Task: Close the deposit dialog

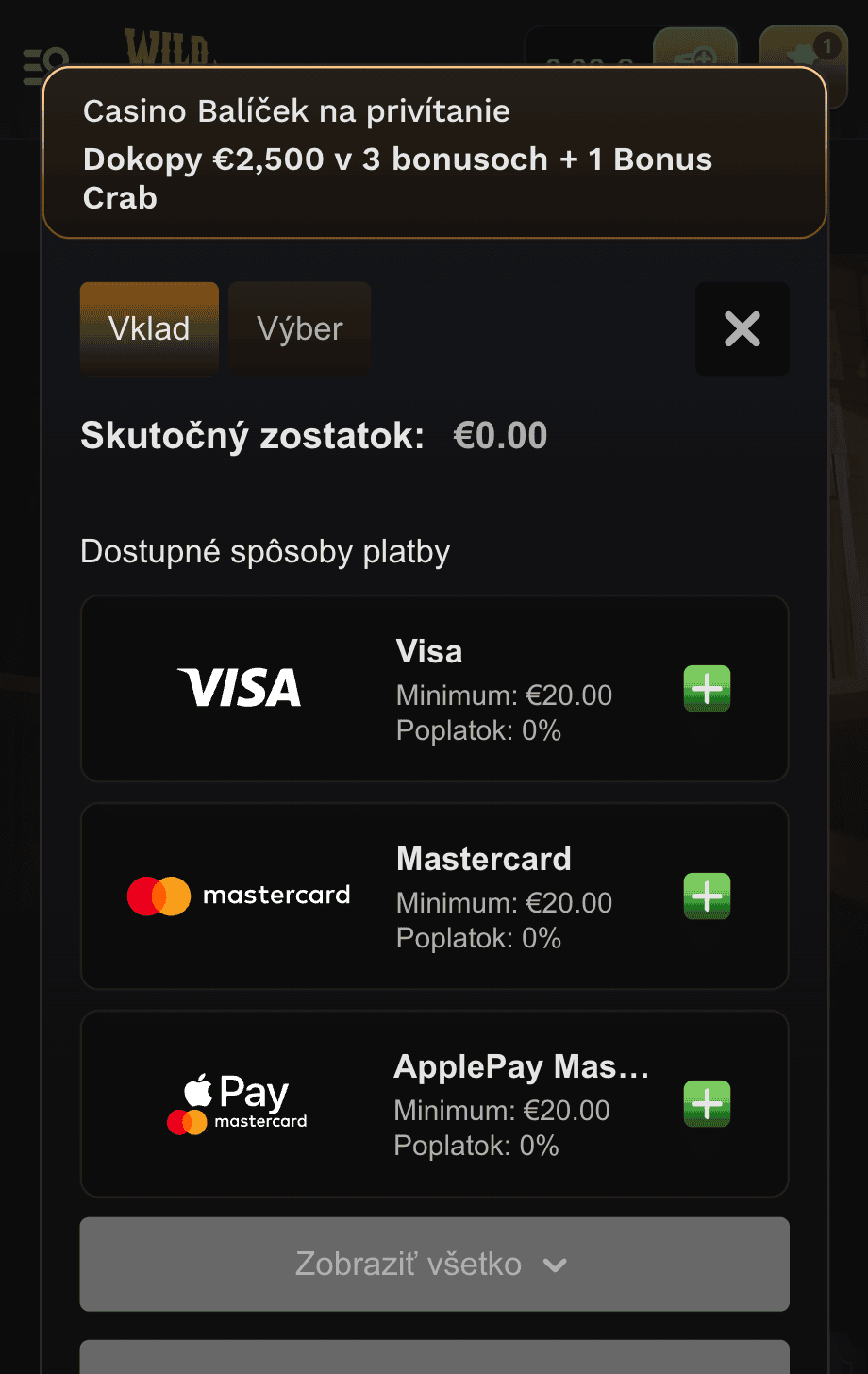Action: (x=742, y=328)
